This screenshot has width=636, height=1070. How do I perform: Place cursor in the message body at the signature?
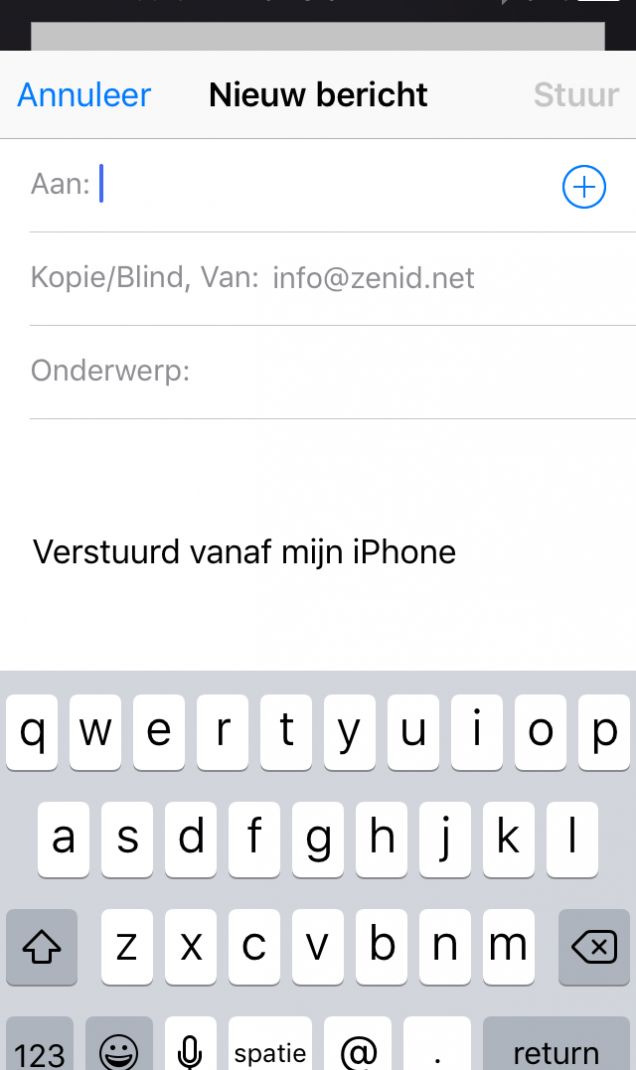[x=244, y=552]
